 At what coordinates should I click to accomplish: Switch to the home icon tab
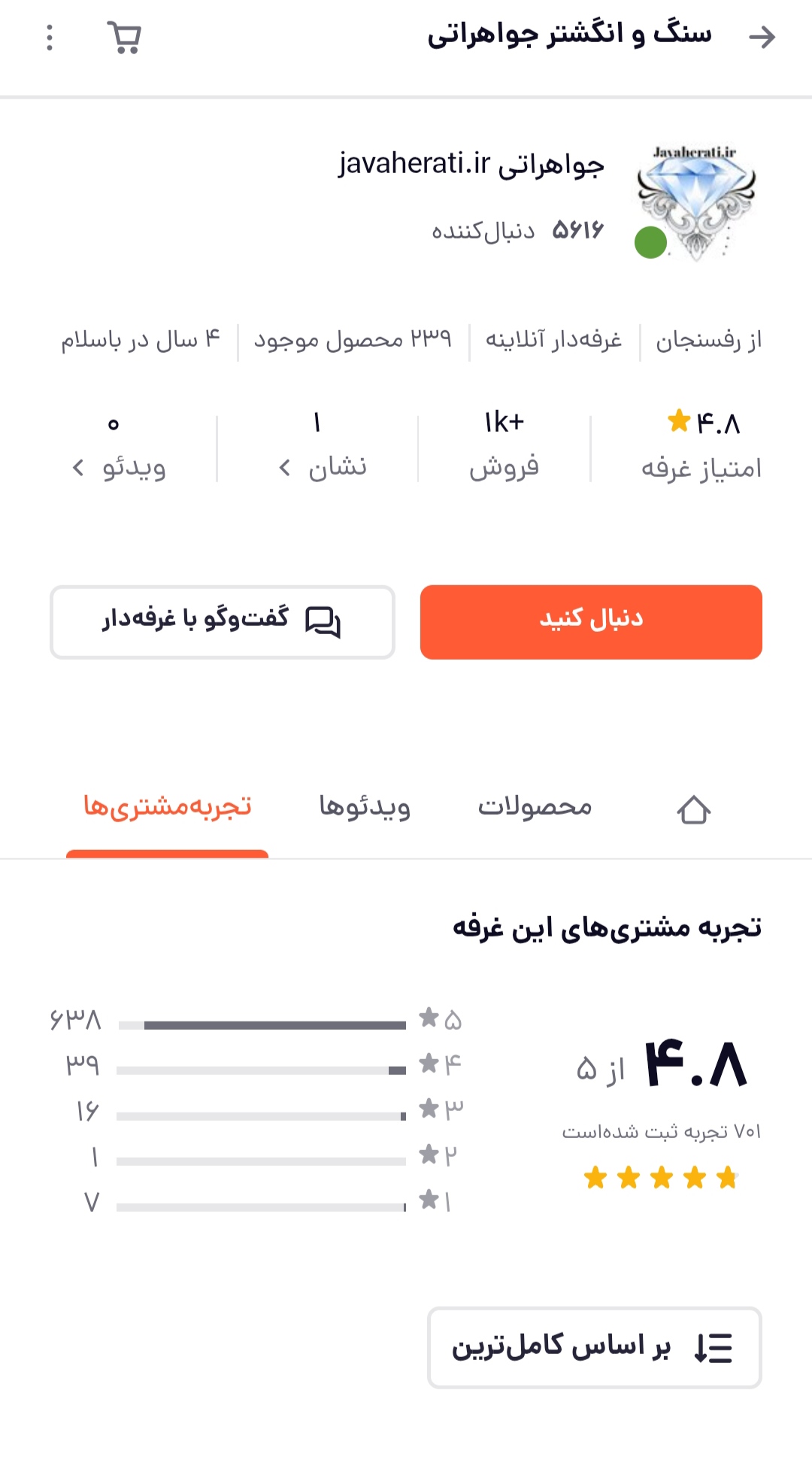(x=693, y=809)
